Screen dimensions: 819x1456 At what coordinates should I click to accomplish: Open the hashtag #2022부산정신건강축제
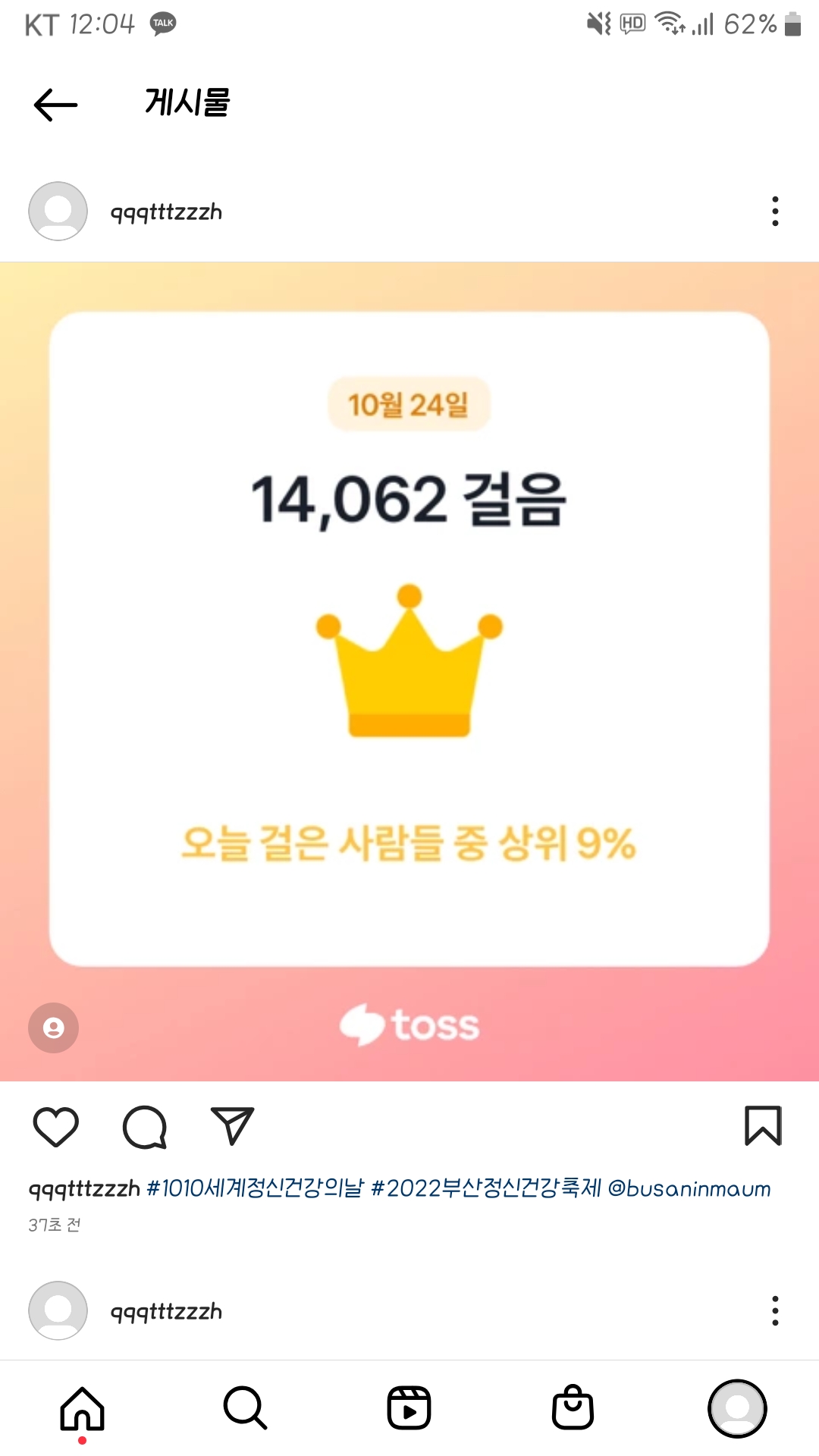pos(485,1188)
